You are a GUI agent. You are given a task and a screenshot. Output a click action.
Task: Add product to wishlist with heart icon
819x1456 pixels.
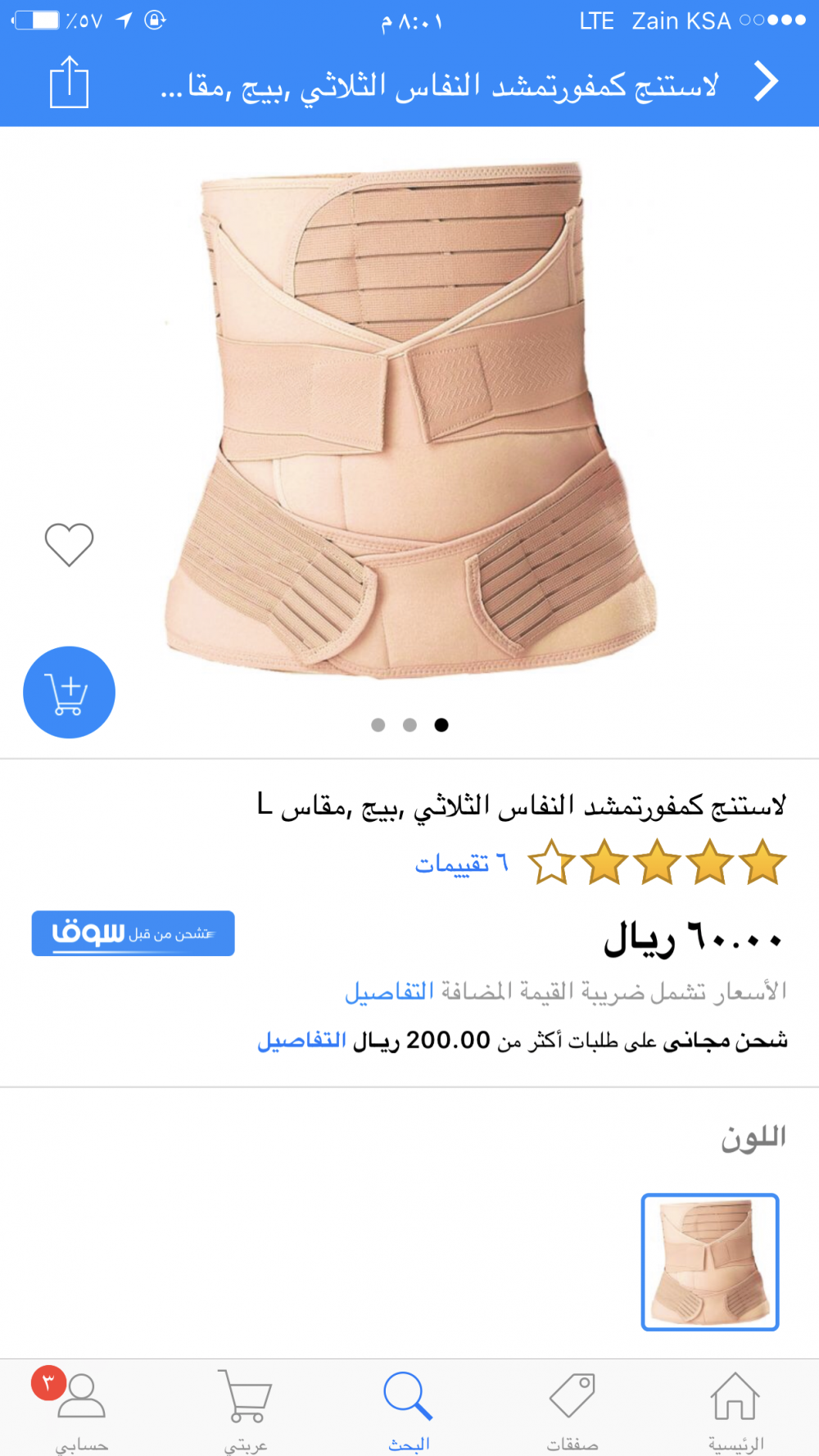[69, 544]
